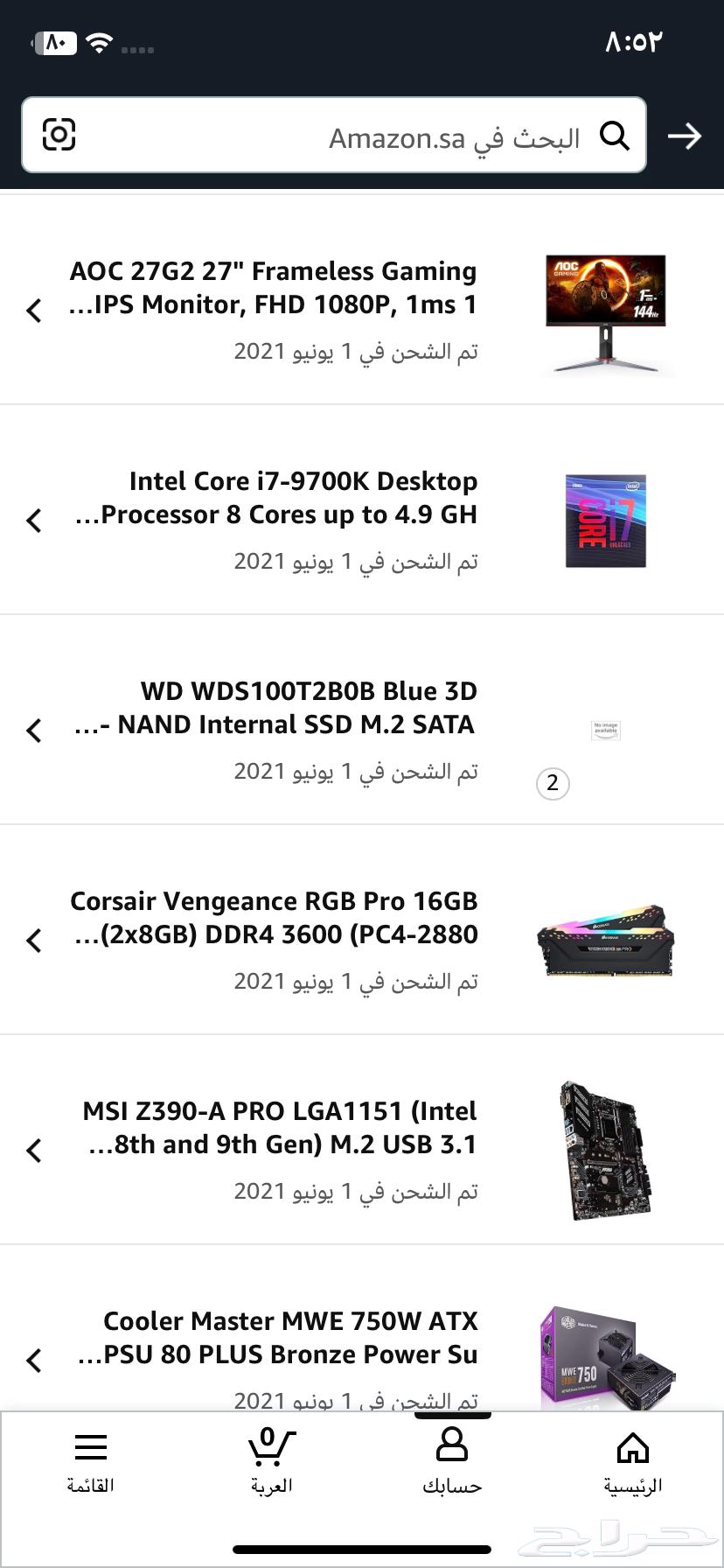
Task: Tap the Amazon.sa search input field
Action: point(393,137)
